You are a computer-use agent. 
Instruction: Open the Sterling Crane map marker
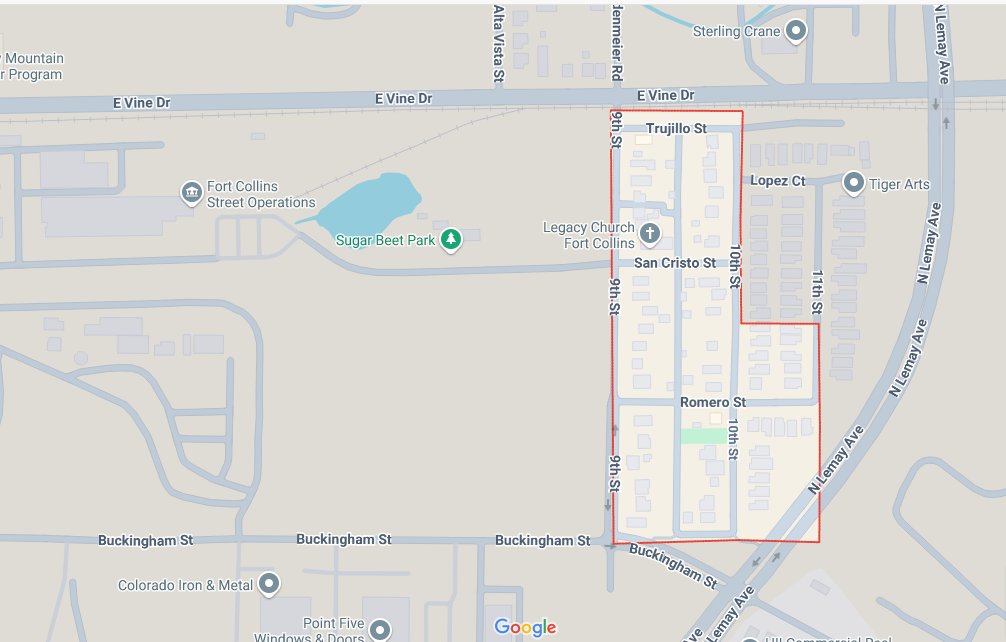[796, 31]
